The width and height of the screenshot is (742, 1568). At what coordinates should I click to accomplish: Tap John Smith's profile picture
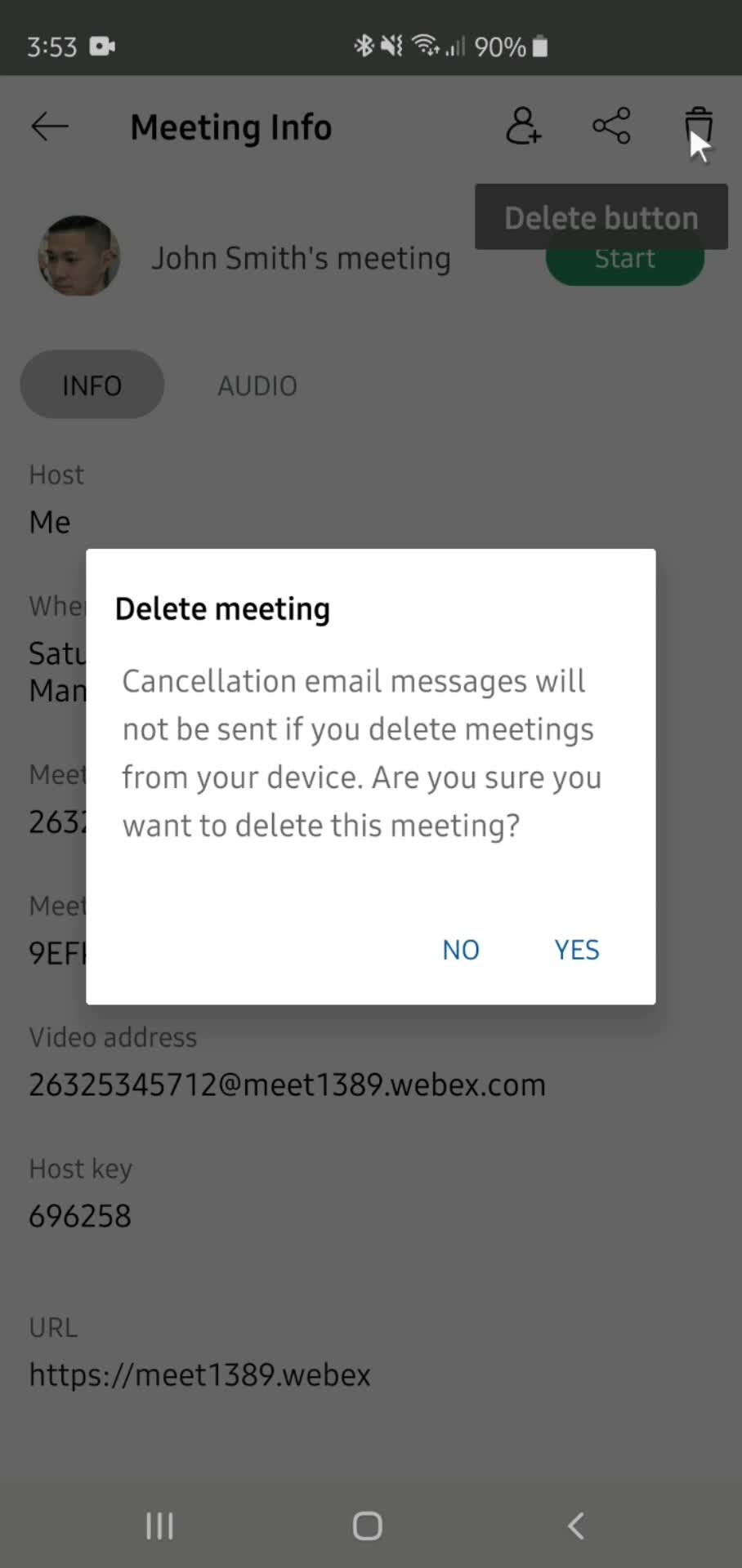click(78, 256)
